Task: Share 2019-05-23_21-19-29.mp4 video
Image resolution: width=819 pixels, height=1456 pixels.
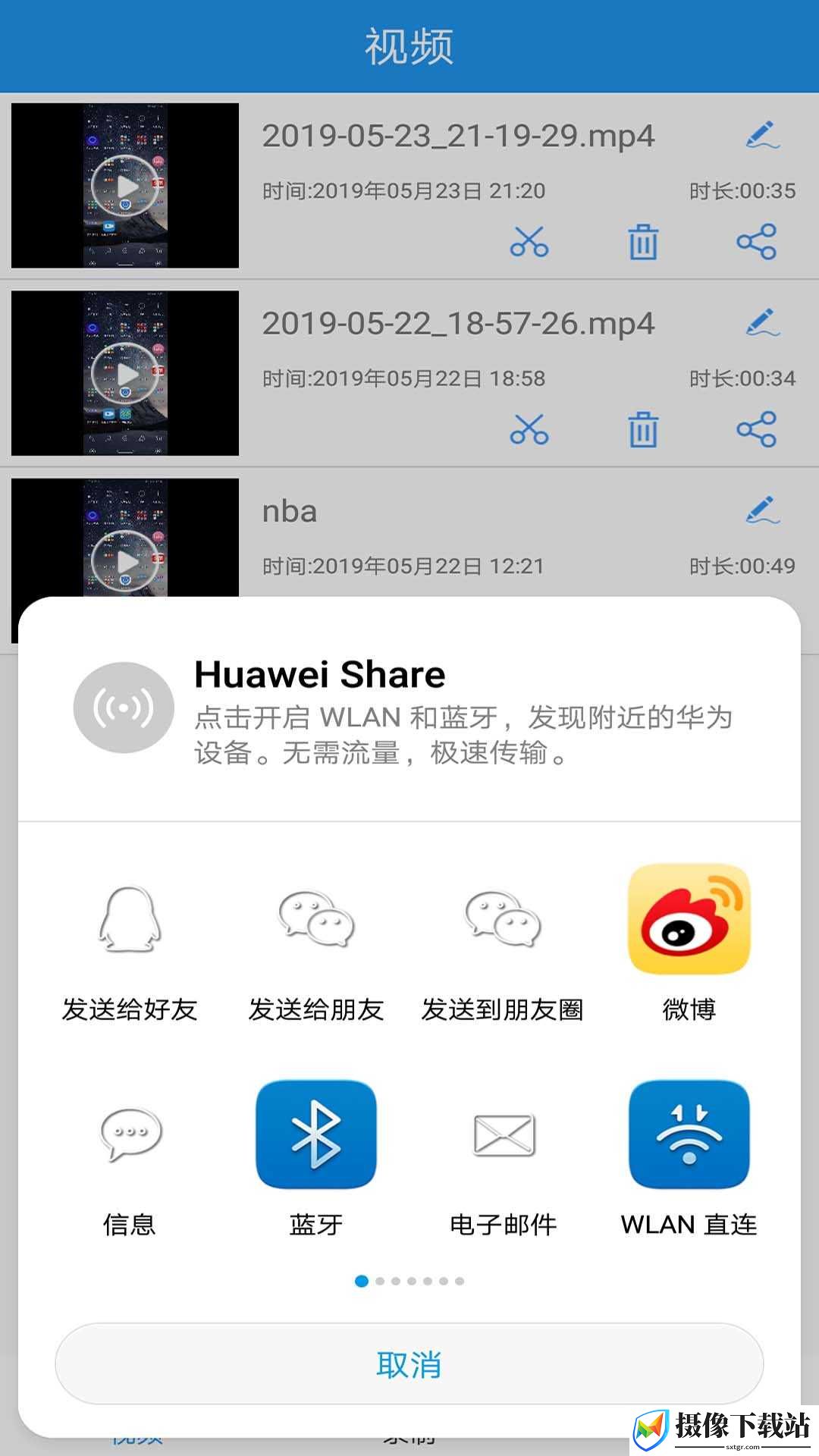Action: coord(757,242)
